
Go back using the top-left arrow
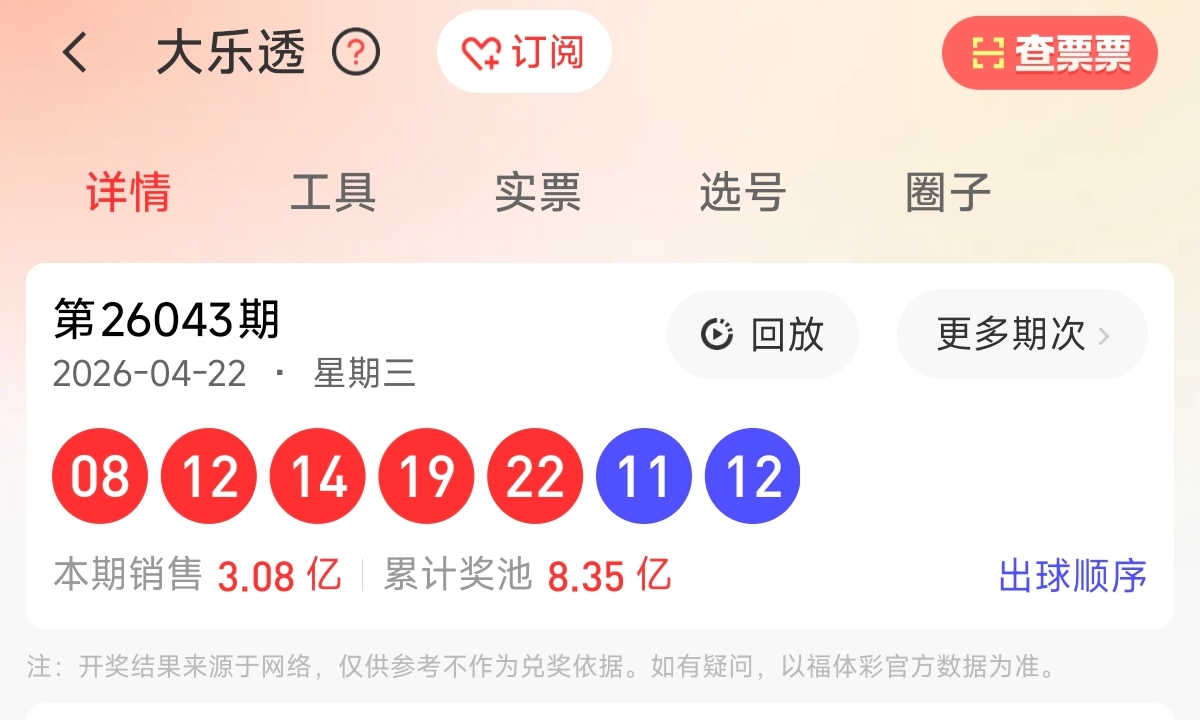75,53
